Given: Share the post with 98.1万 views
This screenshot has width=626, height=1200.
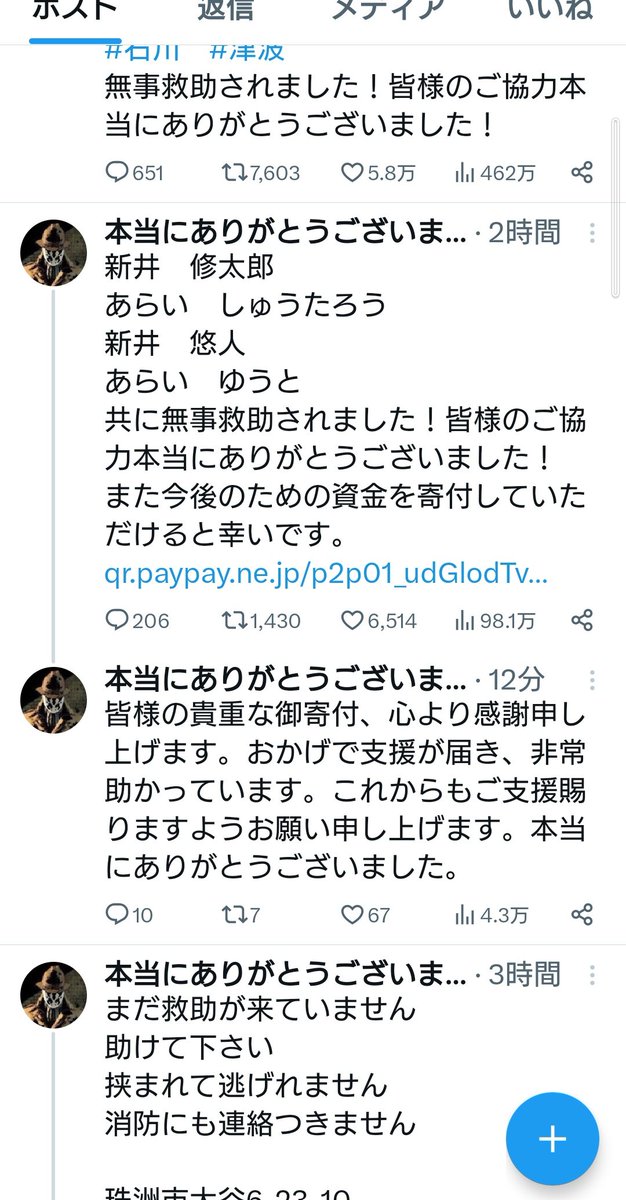Looking at the screenshot, I should click(x=582, y=621).
